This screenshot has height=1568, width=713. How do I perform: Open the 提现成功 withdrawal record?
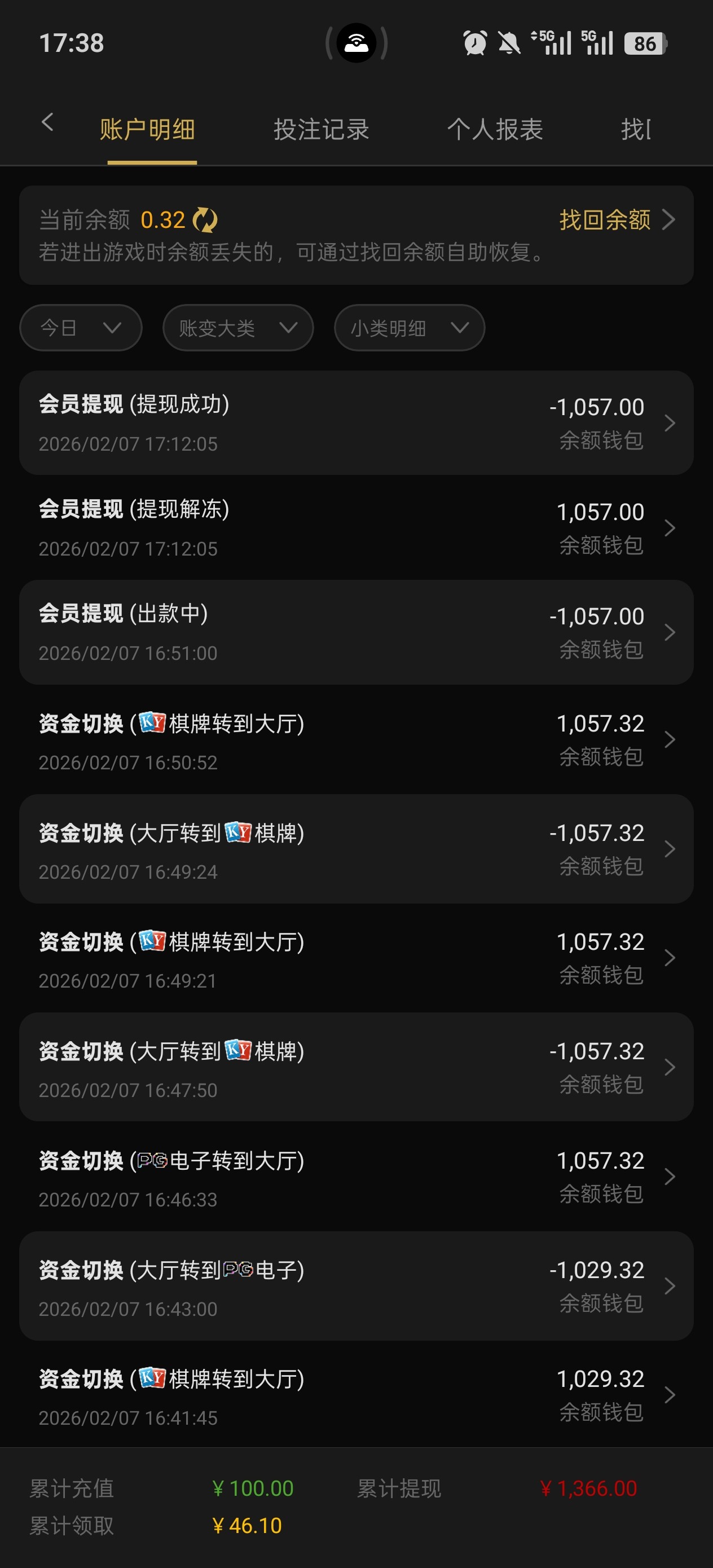[x=356, y=423]
